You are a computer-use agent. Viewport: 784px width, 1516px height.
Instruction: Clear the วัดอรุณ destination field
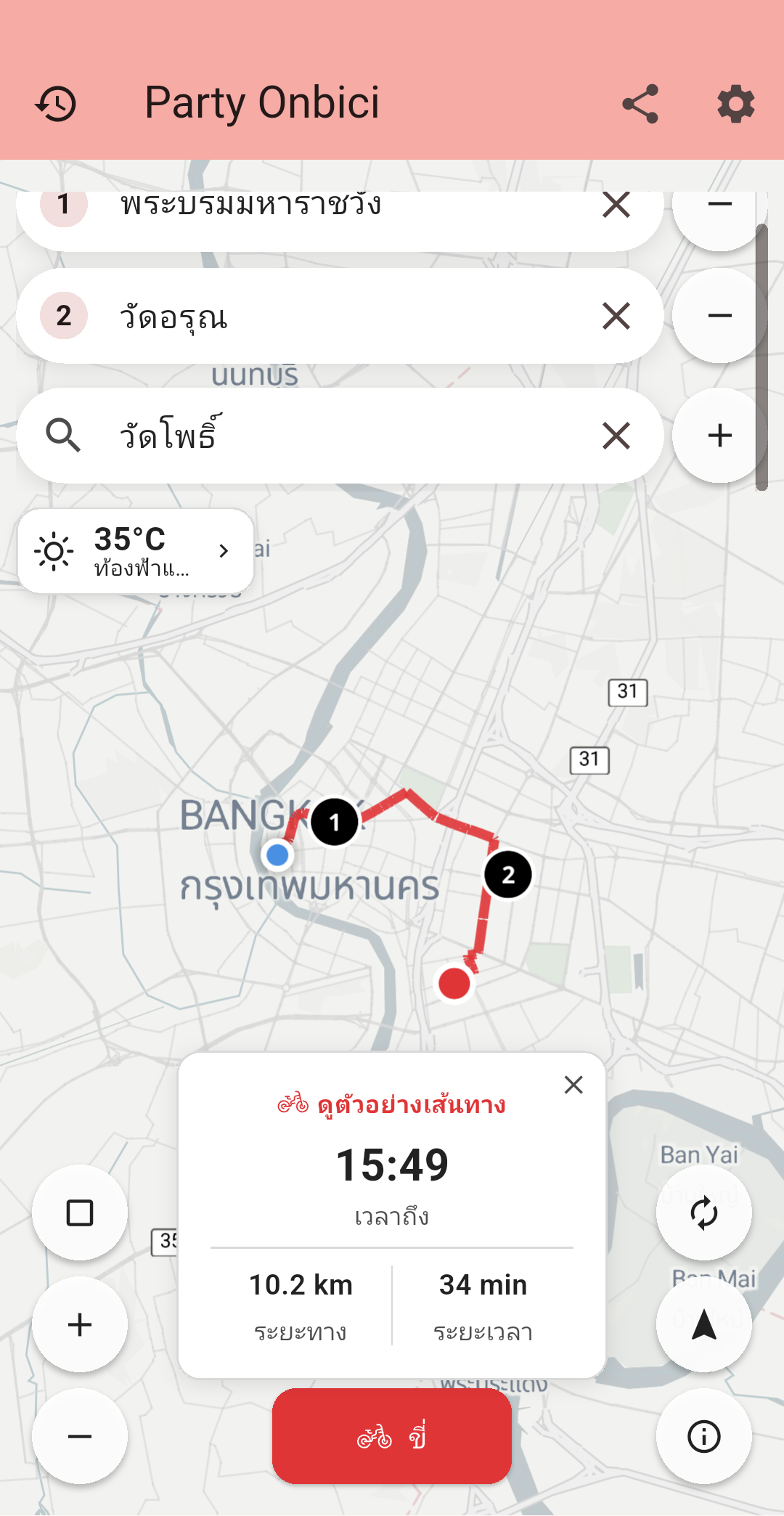pos(615,316)
